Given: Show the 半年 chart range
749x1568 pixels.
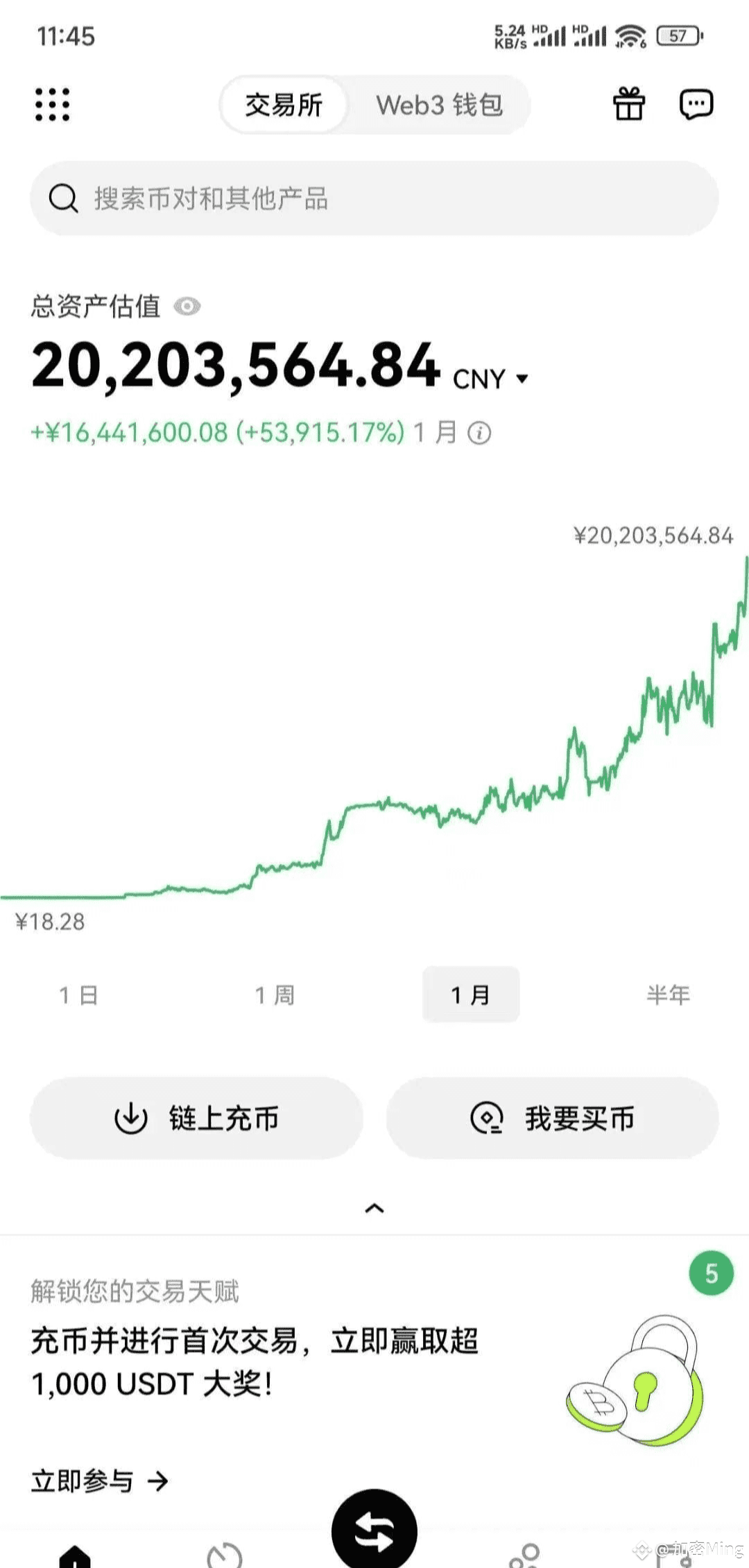Looking at the screenshot, I should [668, 995].
